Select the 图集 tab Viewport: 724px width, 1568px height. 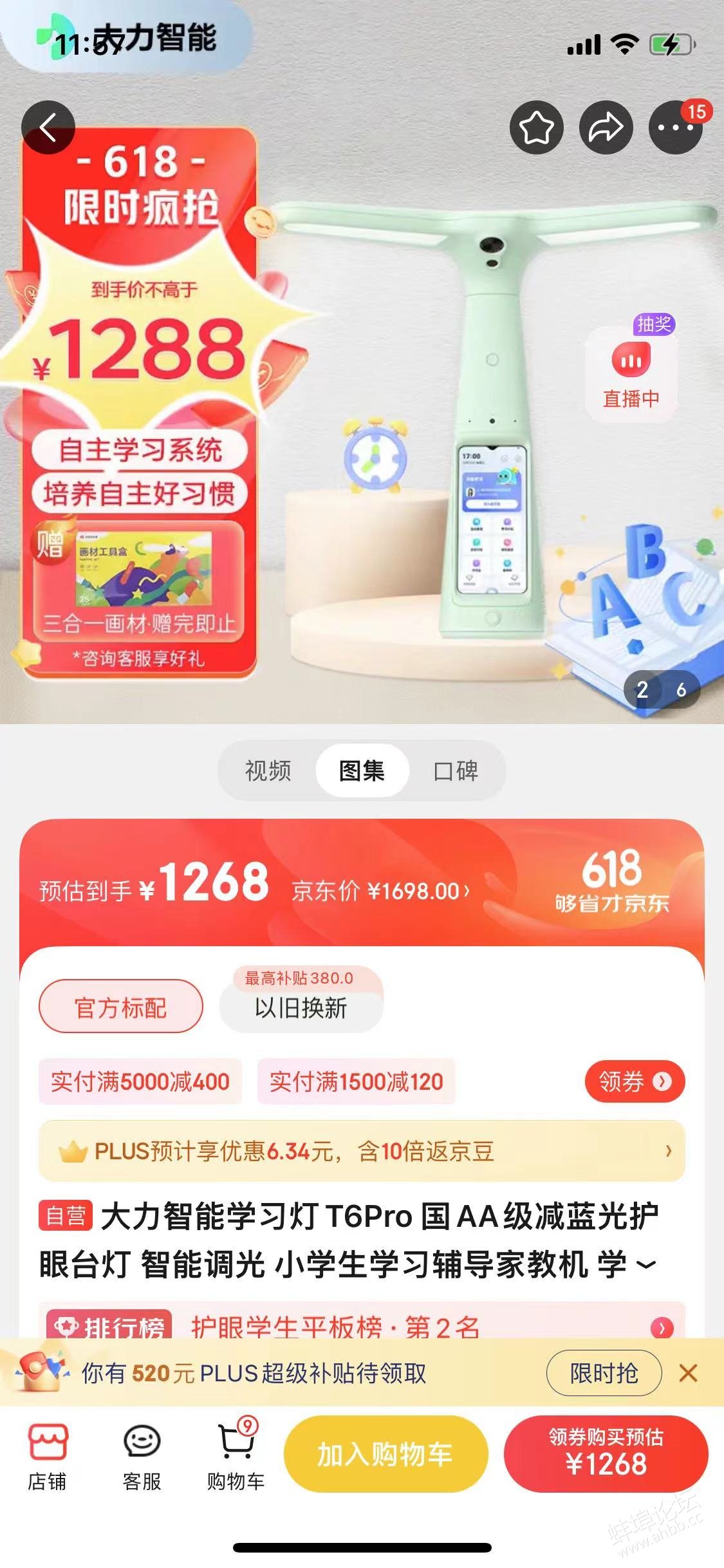(x=362, y=770)
